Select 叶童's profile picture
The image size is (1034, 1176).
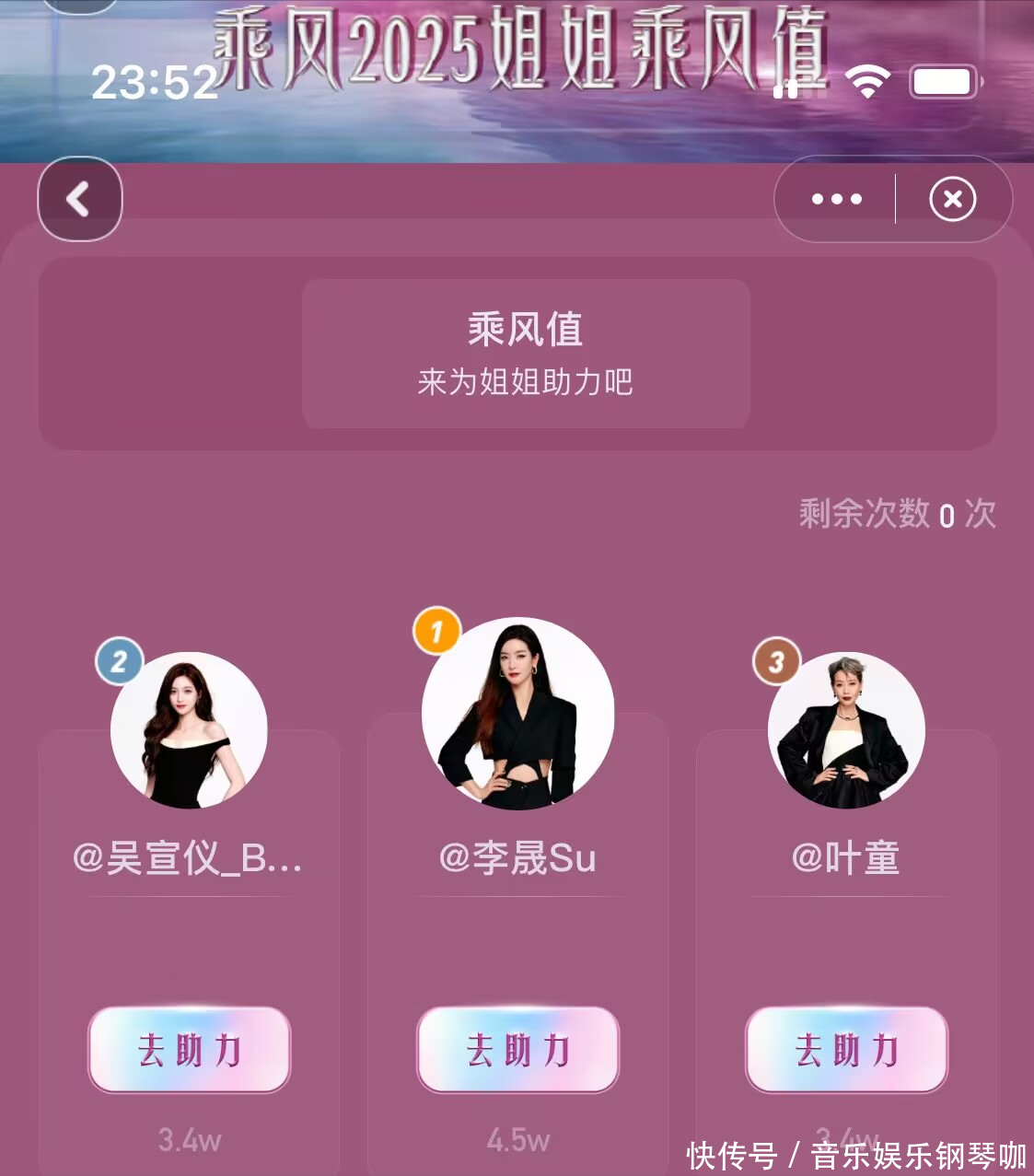tap(846, 730)
